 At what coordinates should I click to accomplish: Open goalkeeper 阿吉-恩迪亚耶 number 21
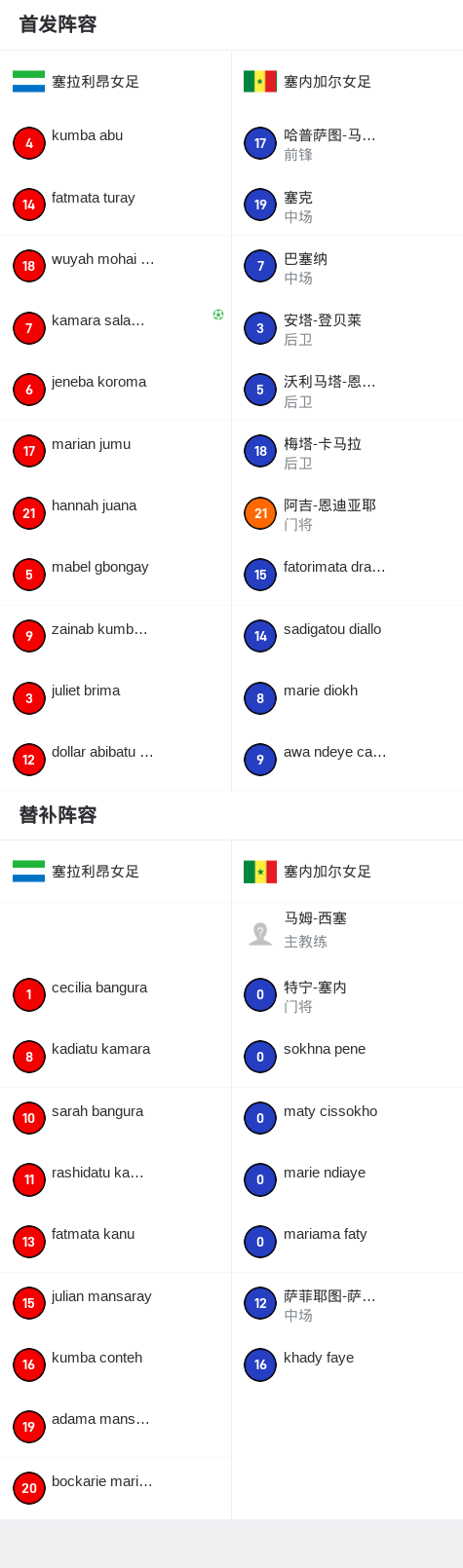click(347, 513)
